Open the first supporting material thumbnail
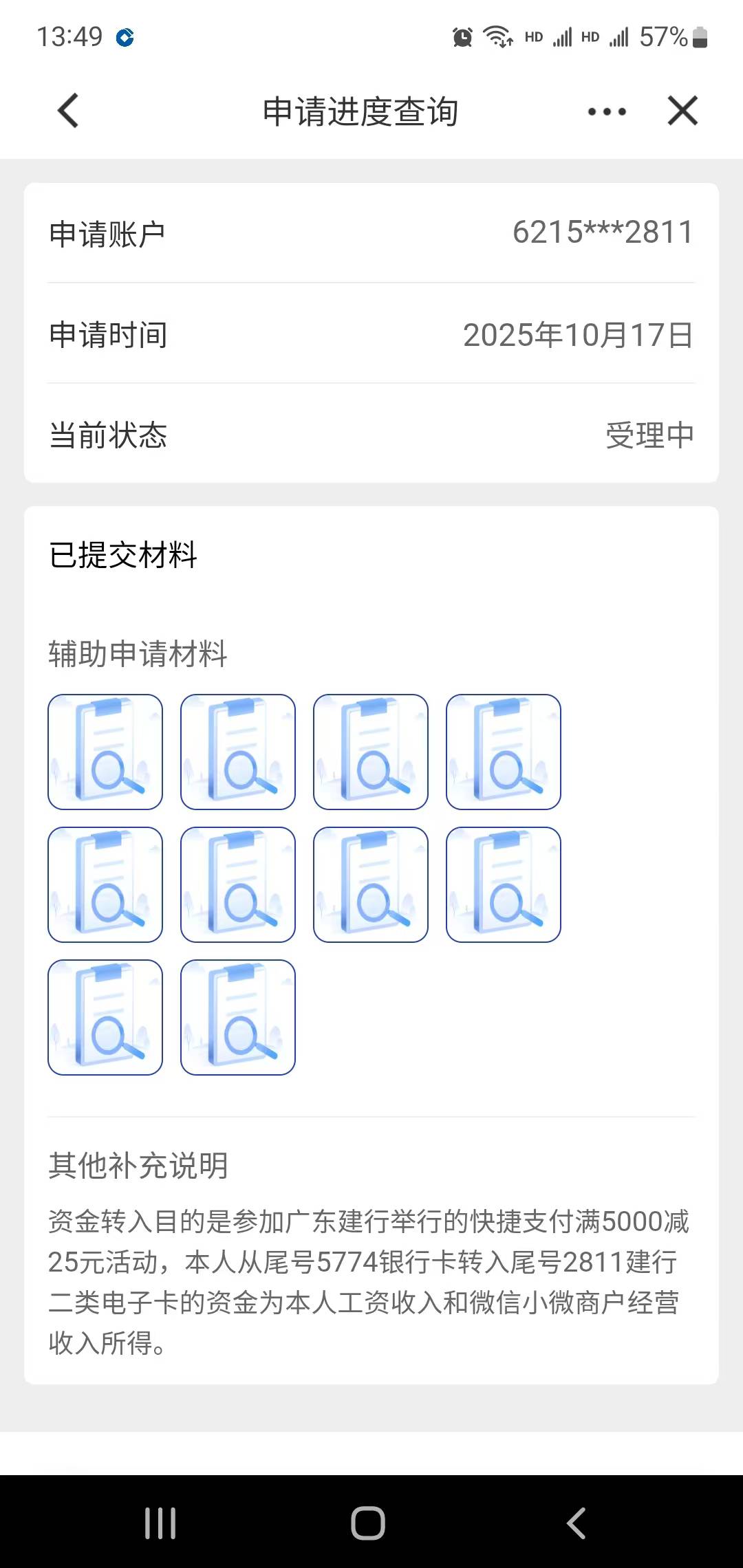Viewport: 743px width, 1568px height. coord(105,752)
